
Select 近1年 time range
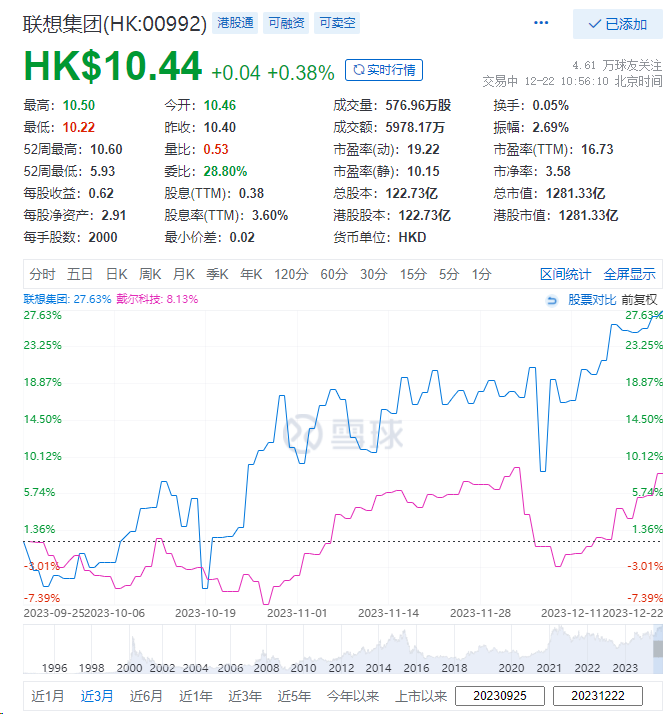tap(195, 696)
